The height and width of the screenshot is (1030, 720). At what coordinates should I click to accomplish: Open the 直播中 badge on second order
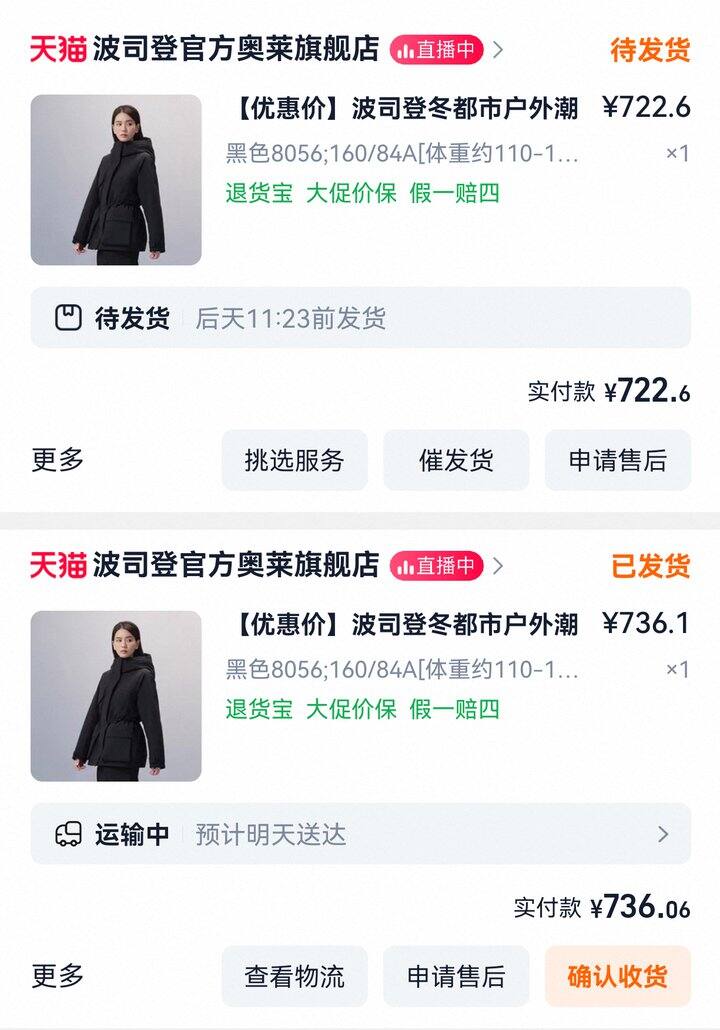(438, 563)
